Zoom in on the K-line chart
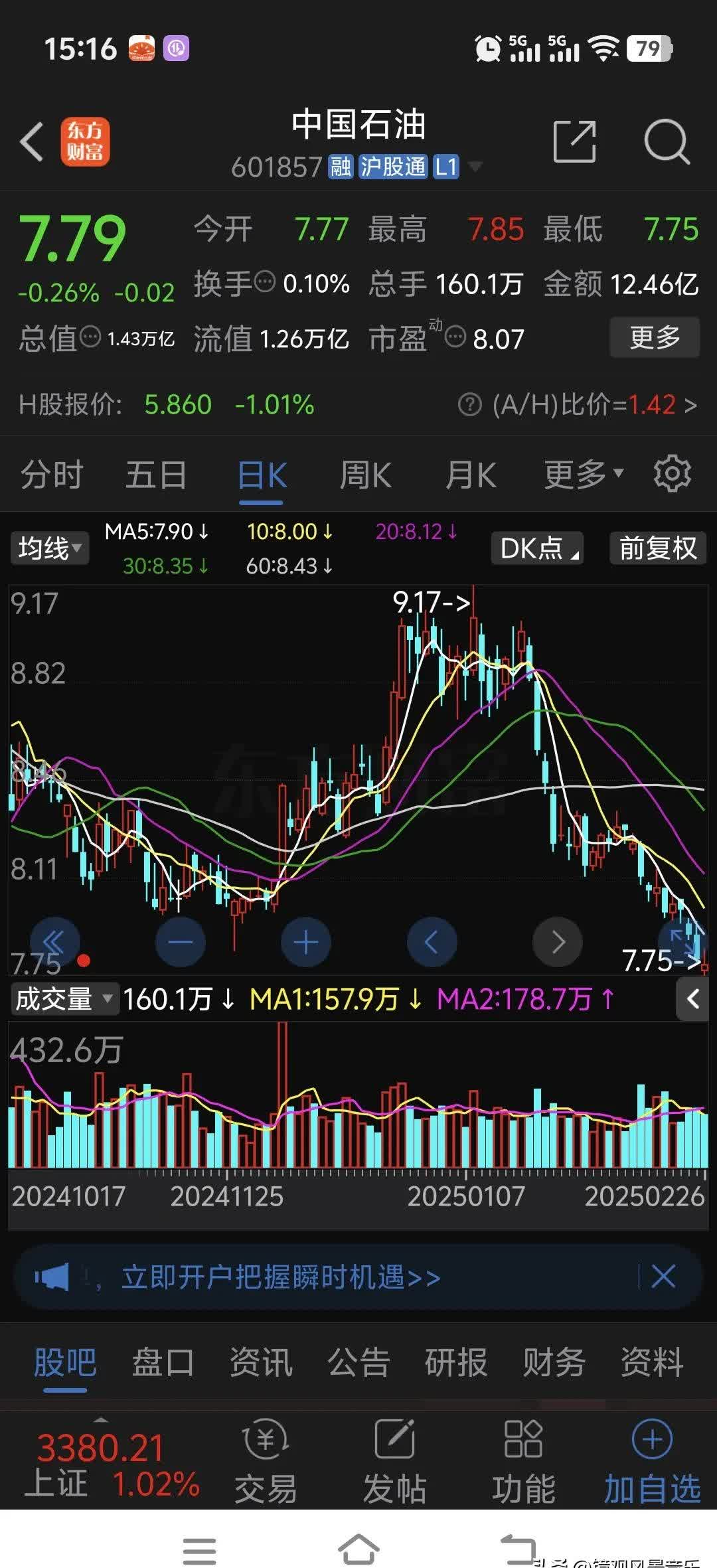717x1568 pixels. pos(305,941)
